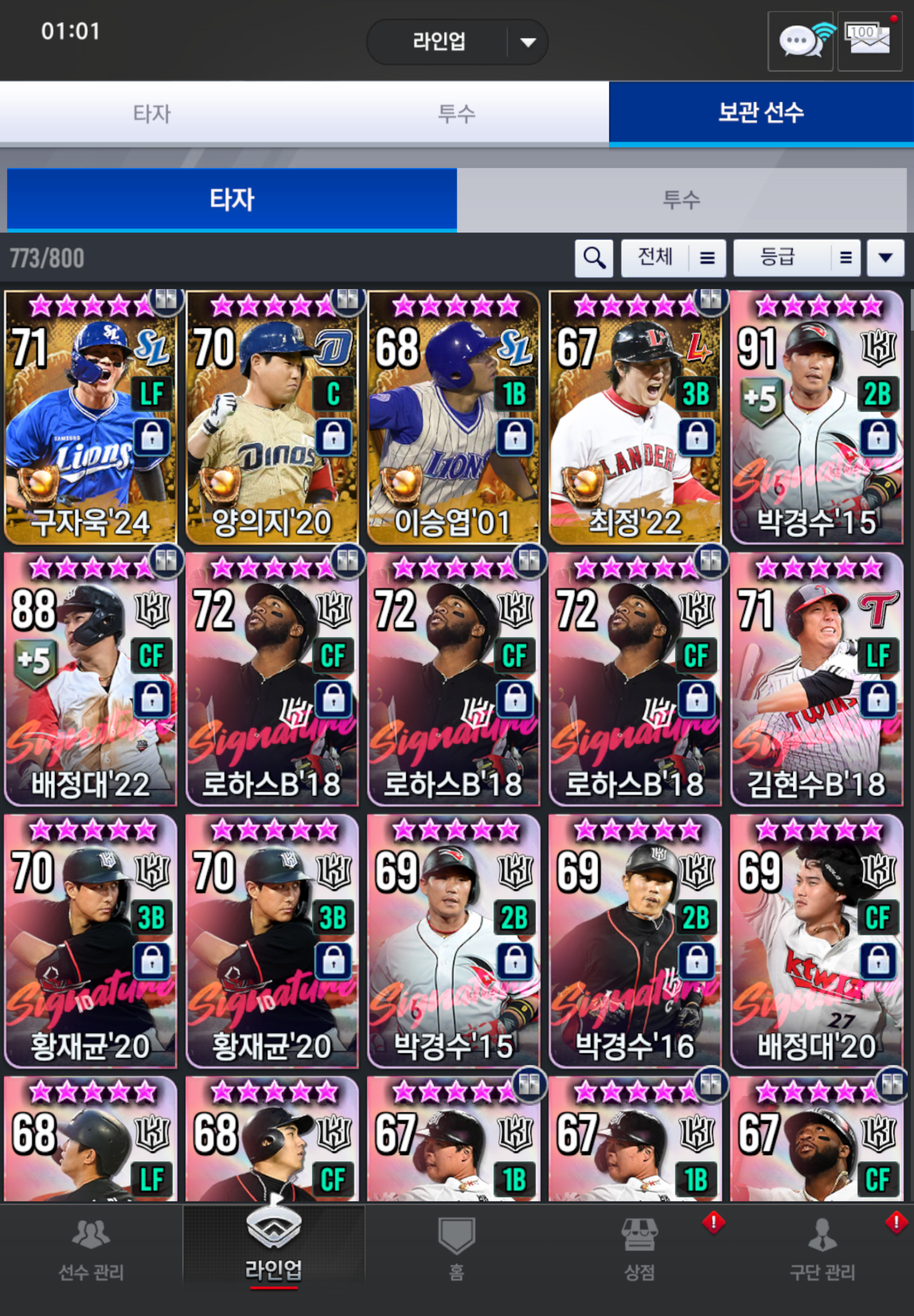
Task: Open the 등급 sort menu
Action: [x=796, y=258]
